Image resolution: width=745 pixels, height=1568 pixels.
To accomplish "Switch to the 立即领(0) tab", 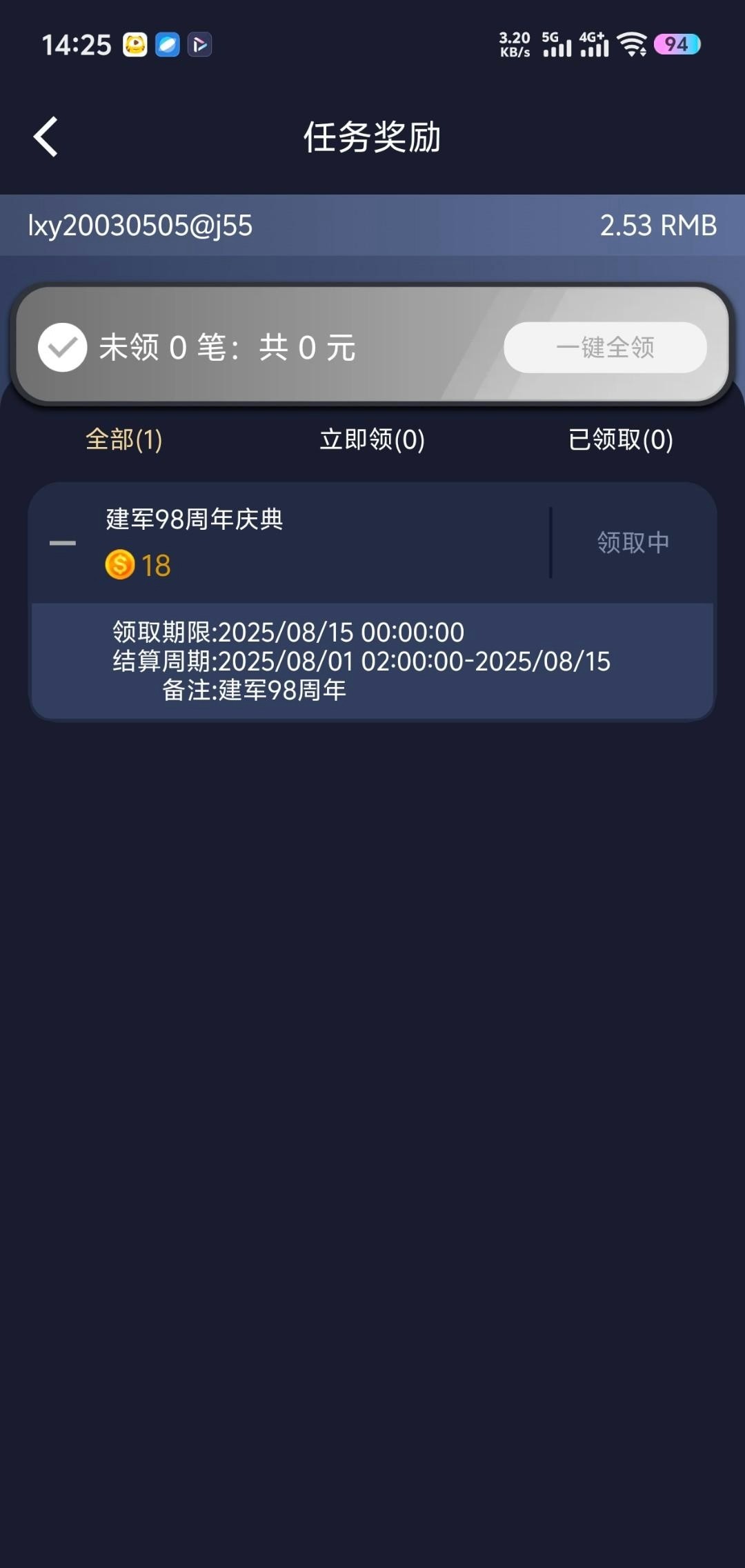I will tap(372, 439).
